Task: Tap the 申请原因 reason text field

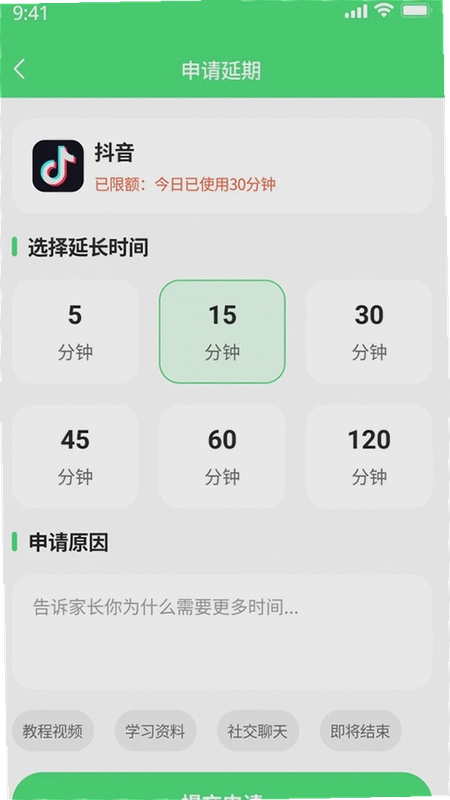Action: (222, 632)
